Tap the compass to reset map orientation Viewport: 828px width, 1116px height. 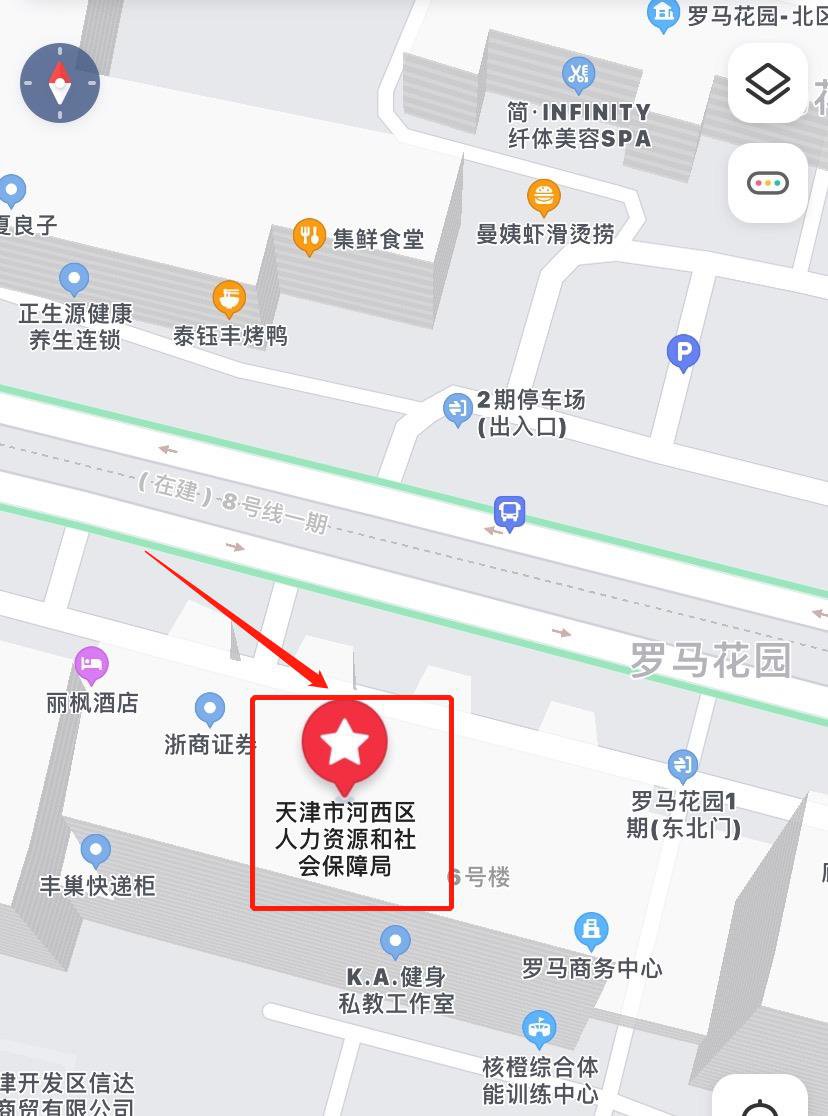pos(60,83)
